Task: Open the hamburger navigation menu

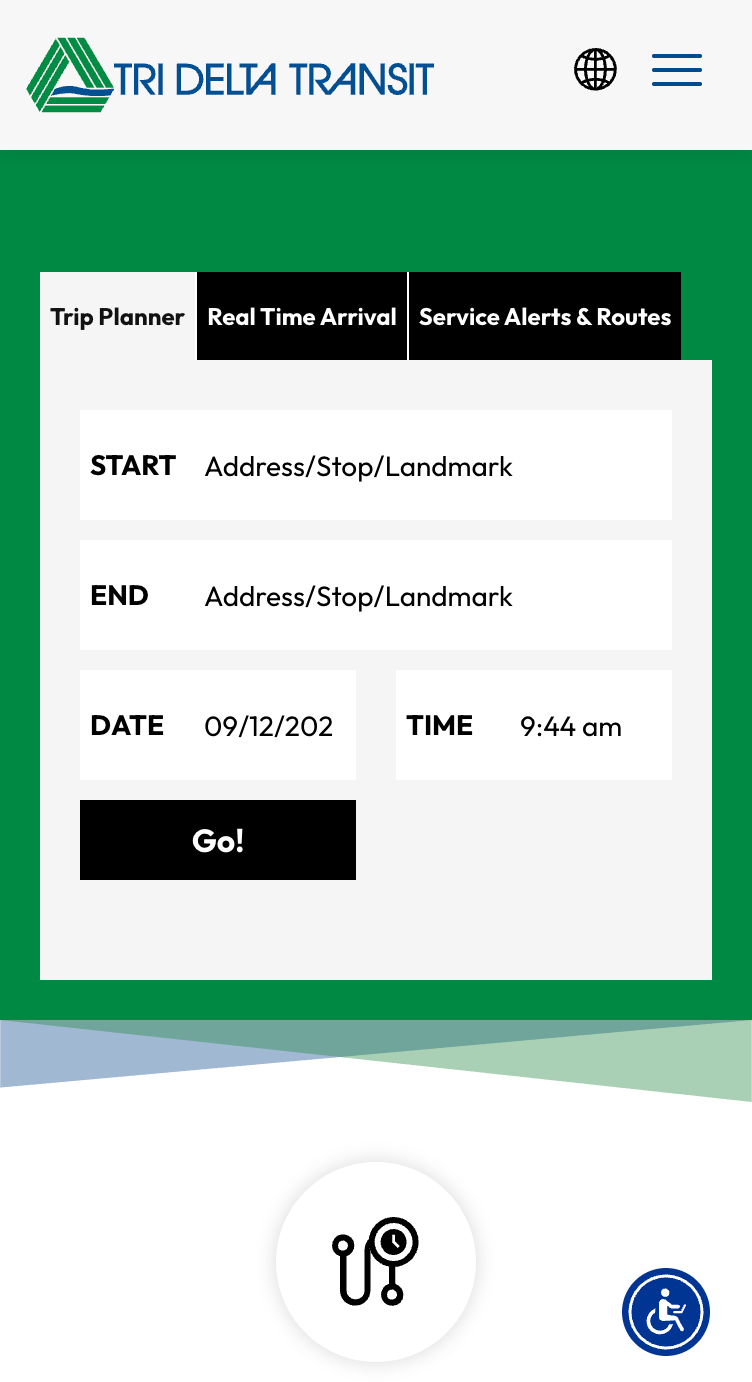Action: tap(677, 71)
